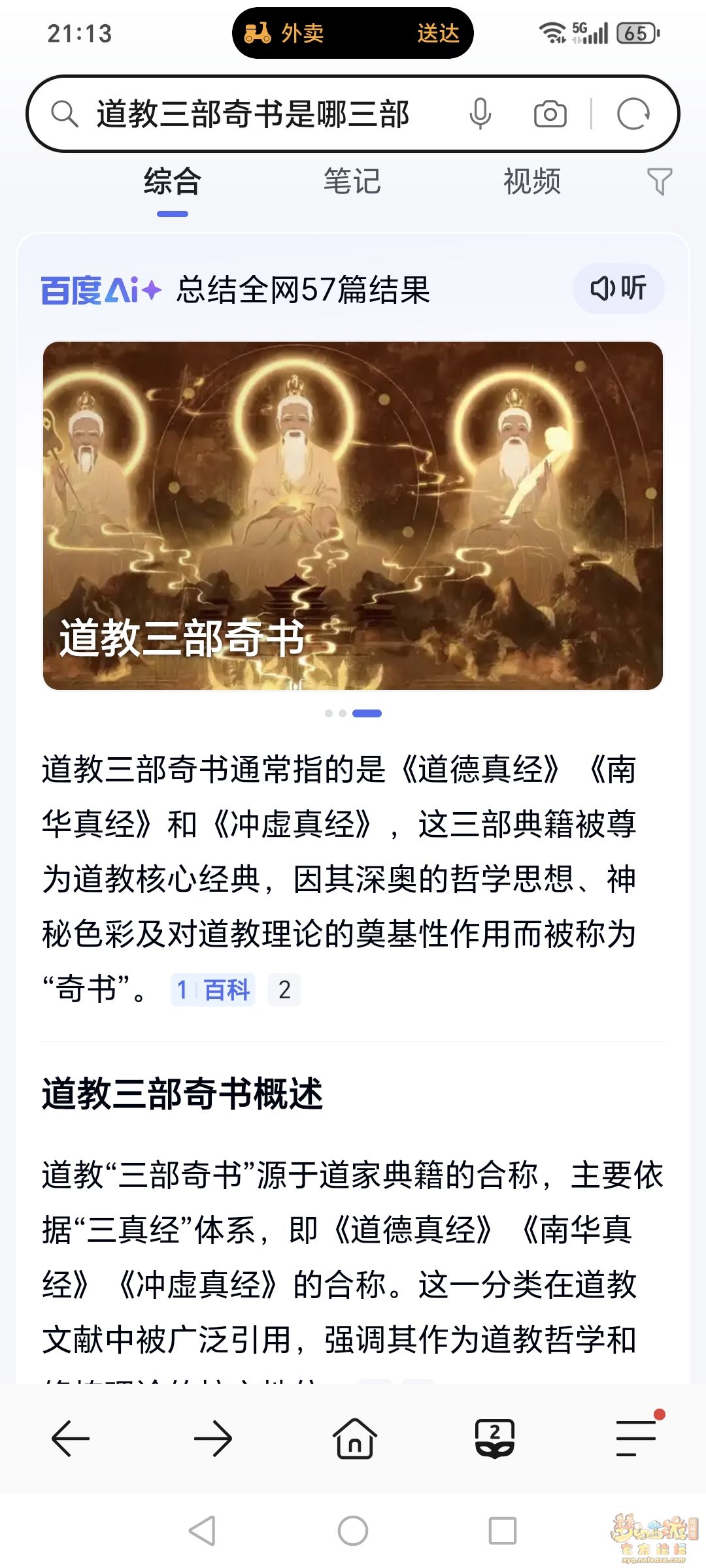Select the 综合 tab
Screen dimensions: 706x1568
[173, 182]
